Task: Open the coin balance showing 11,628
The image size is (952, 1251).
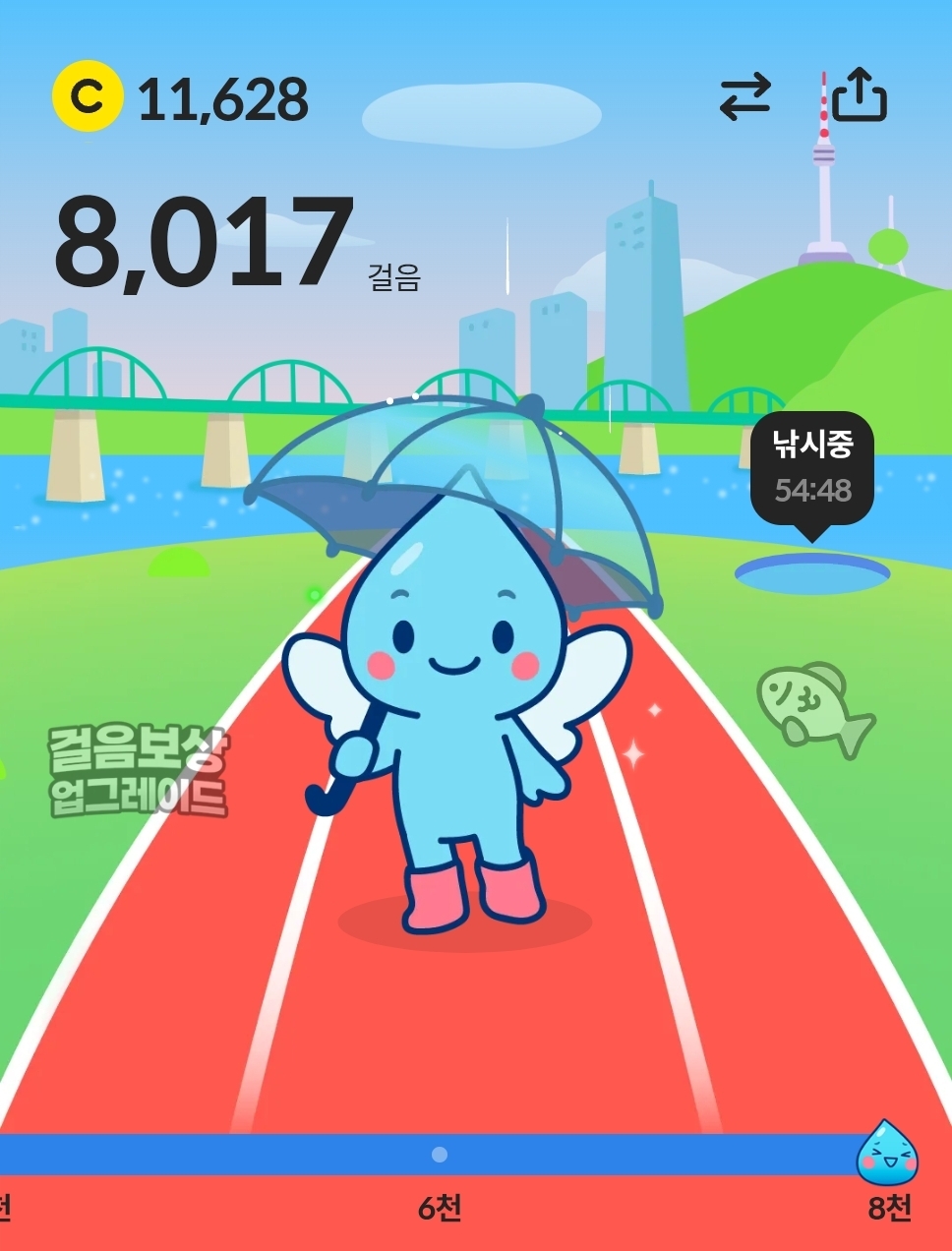Action: click(182, 98)
